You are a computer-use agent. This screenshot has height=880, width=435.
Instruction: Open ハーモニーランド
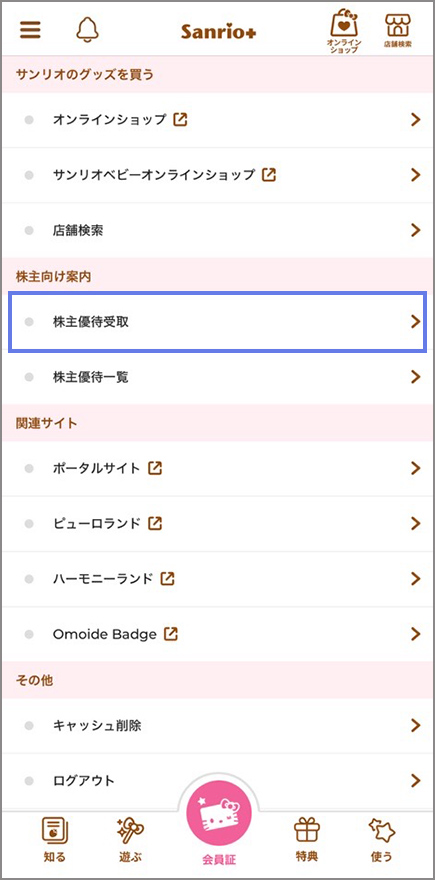pyautogui.click(x=217, y=579)
